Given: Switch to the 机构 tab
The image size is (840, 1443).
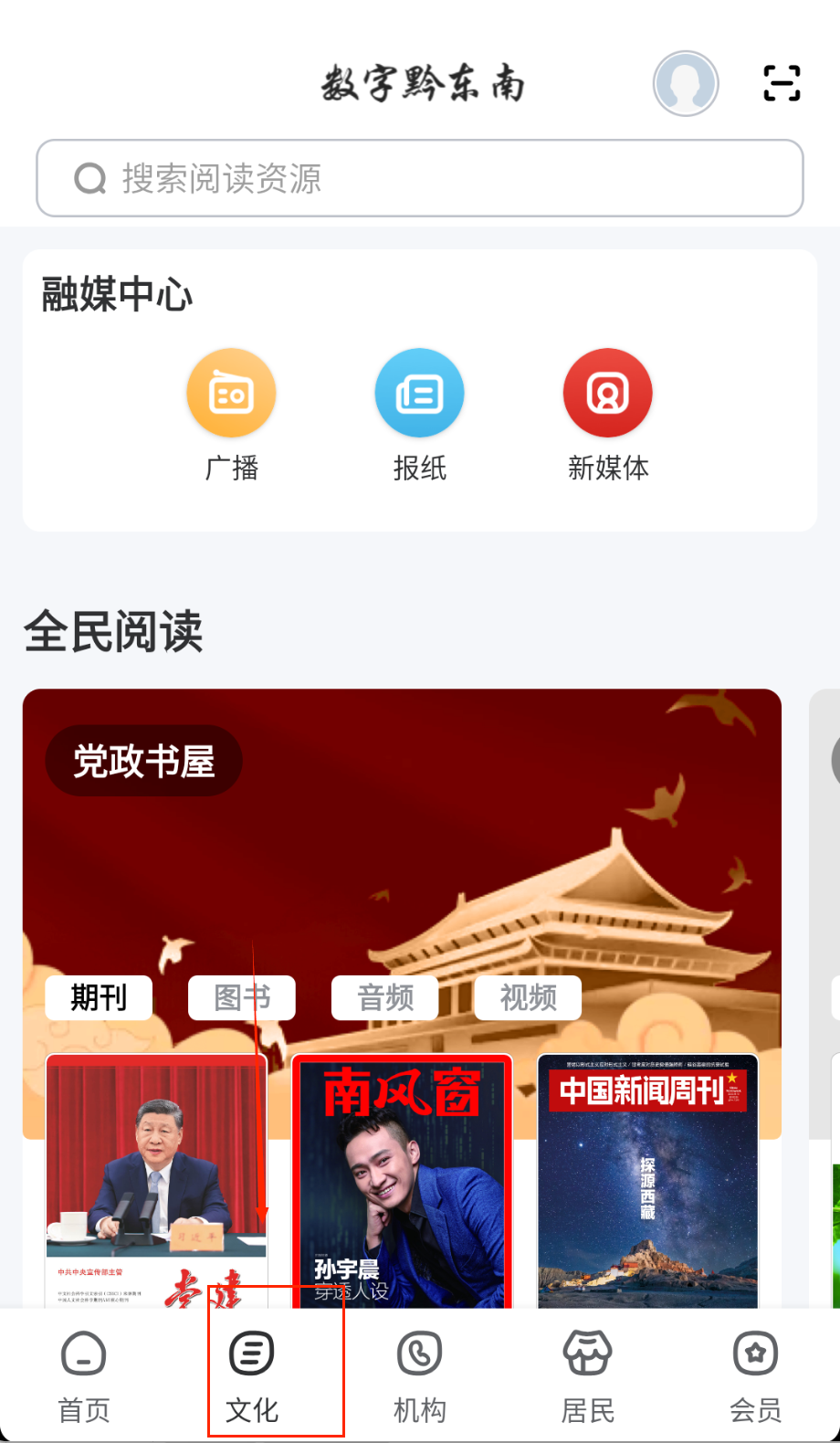Looking at the screenshot, I should (x=420, y=1375).
